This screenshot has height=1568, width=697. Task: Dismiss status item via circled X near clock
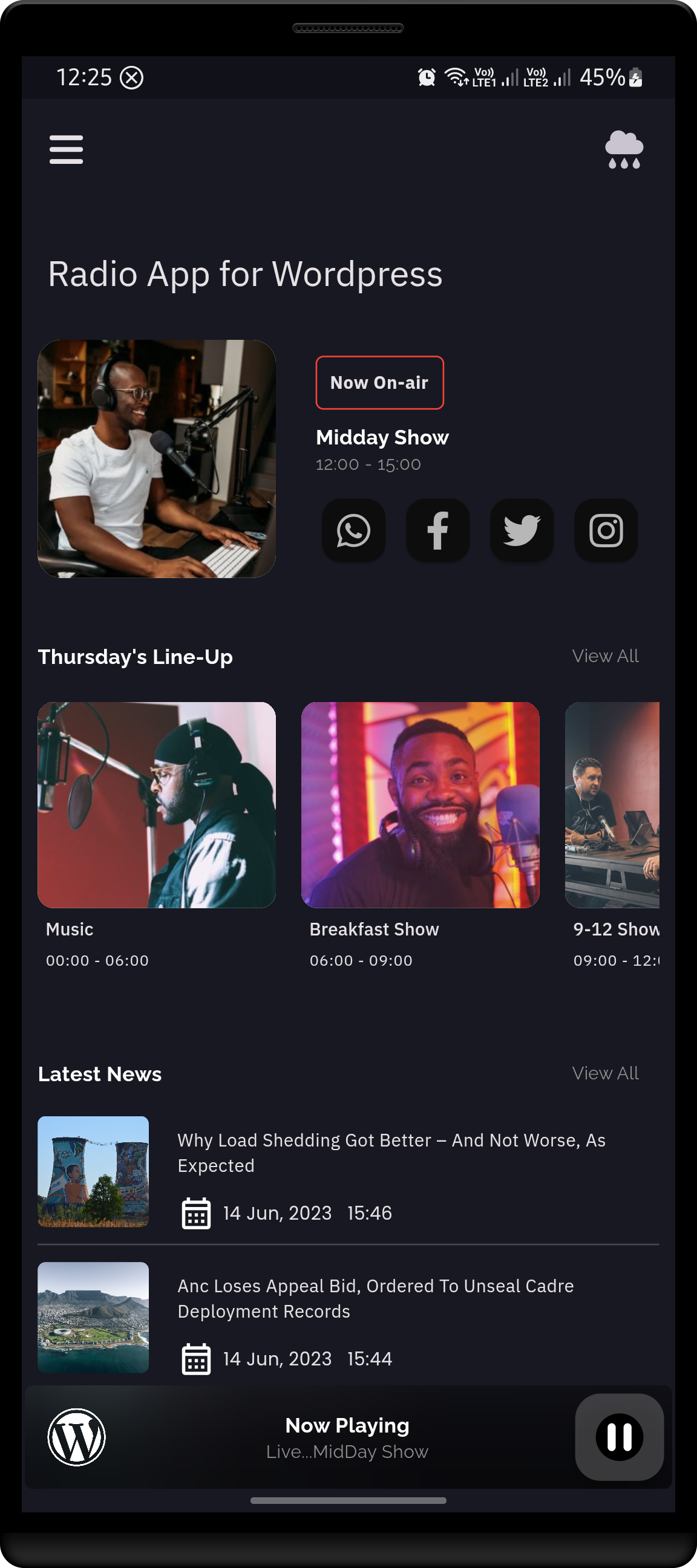(x=132, y=77)
